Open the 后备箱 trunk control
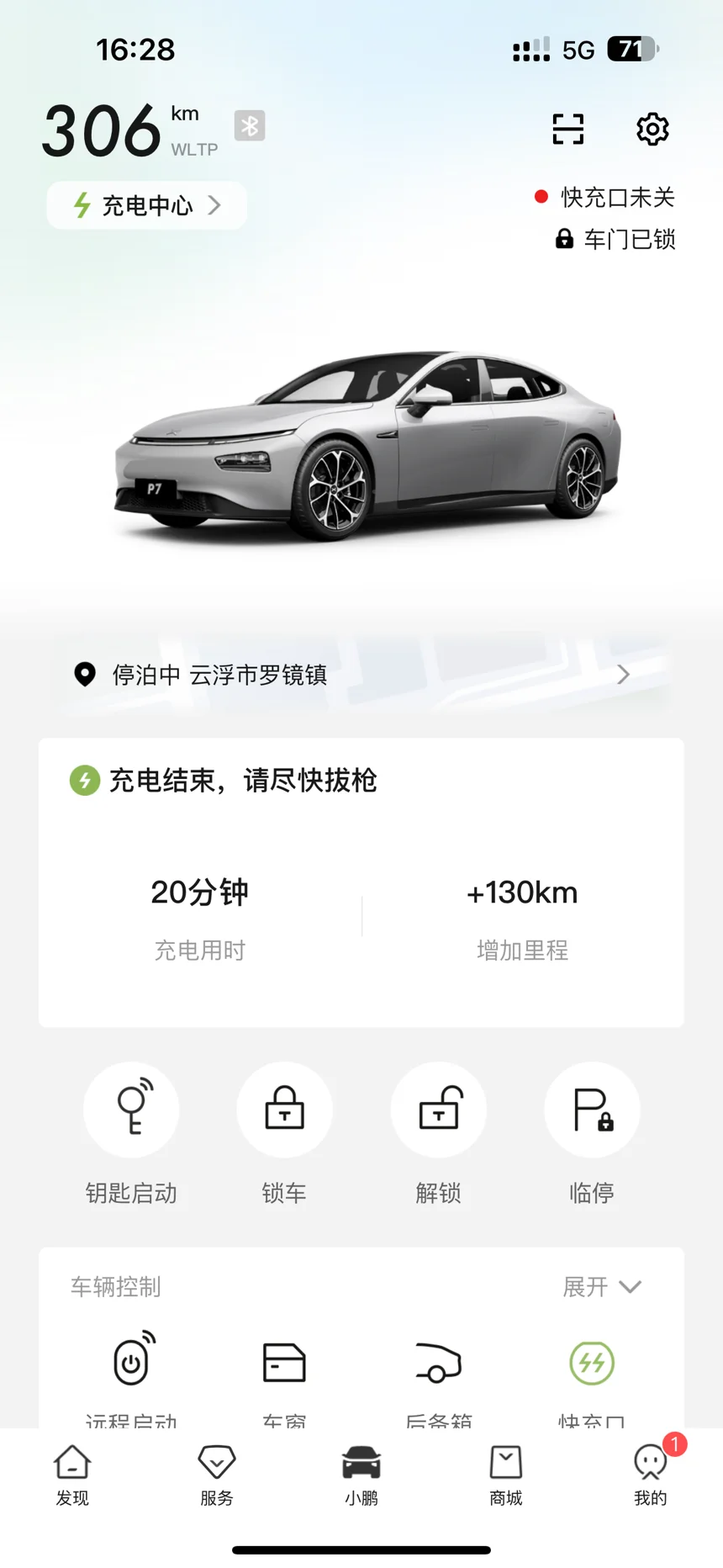 [439, 1363]
